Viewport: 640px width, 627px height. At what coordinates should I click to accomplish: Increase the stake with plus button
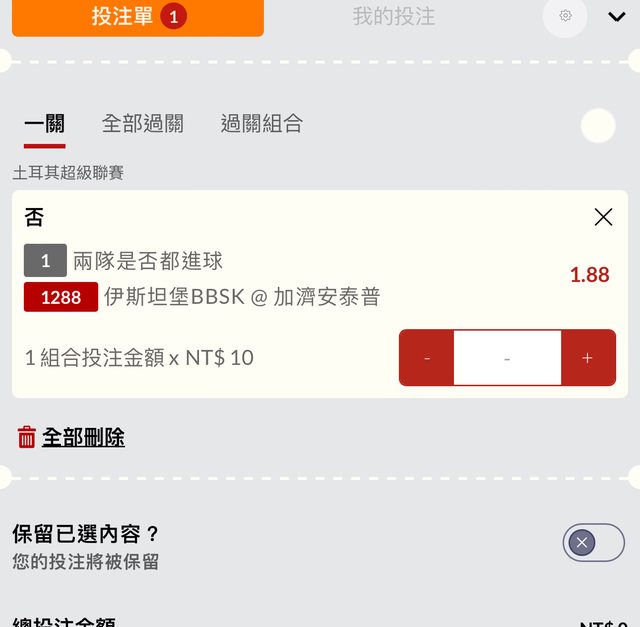pos(587,358)
